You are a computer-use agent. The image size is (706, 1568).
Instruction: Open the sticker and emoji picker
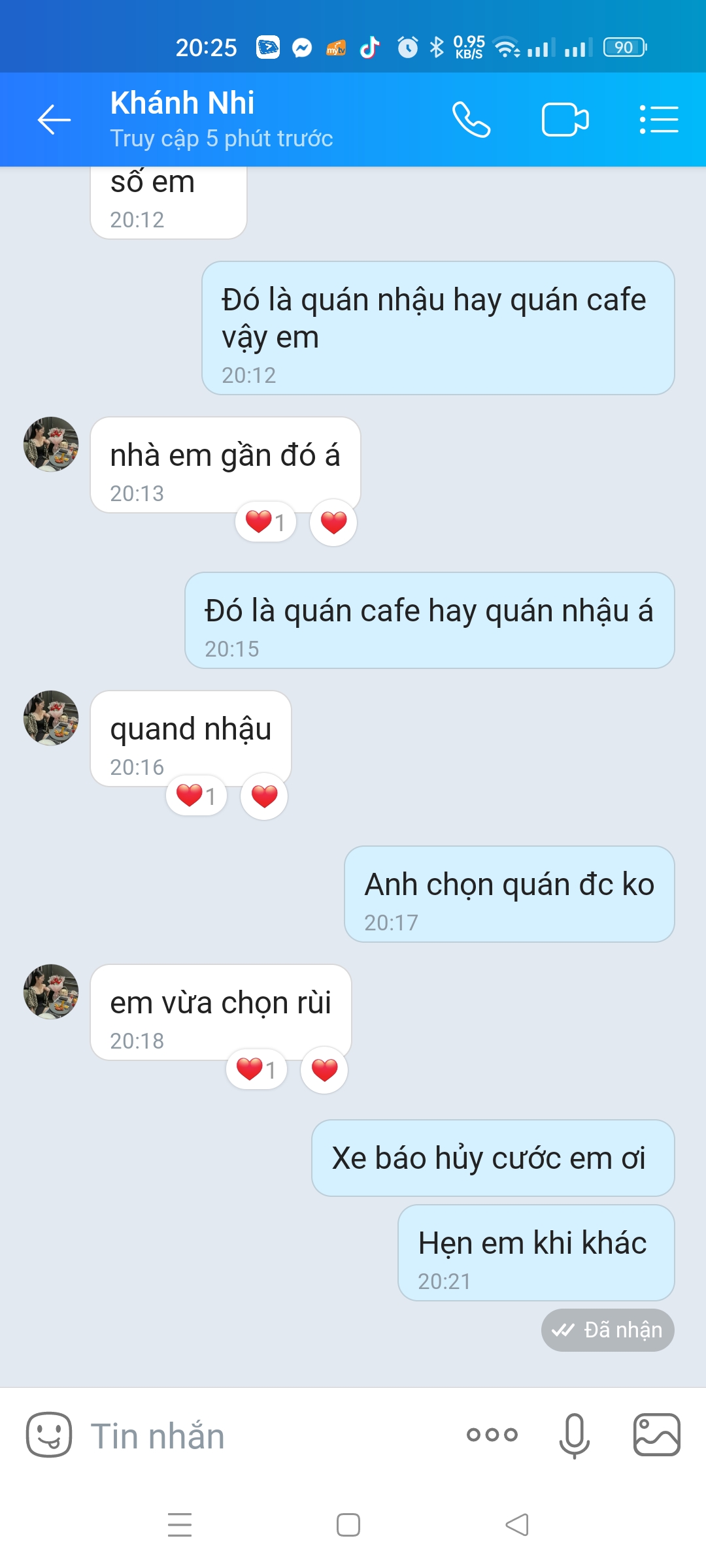click(x=49, y=1435)
